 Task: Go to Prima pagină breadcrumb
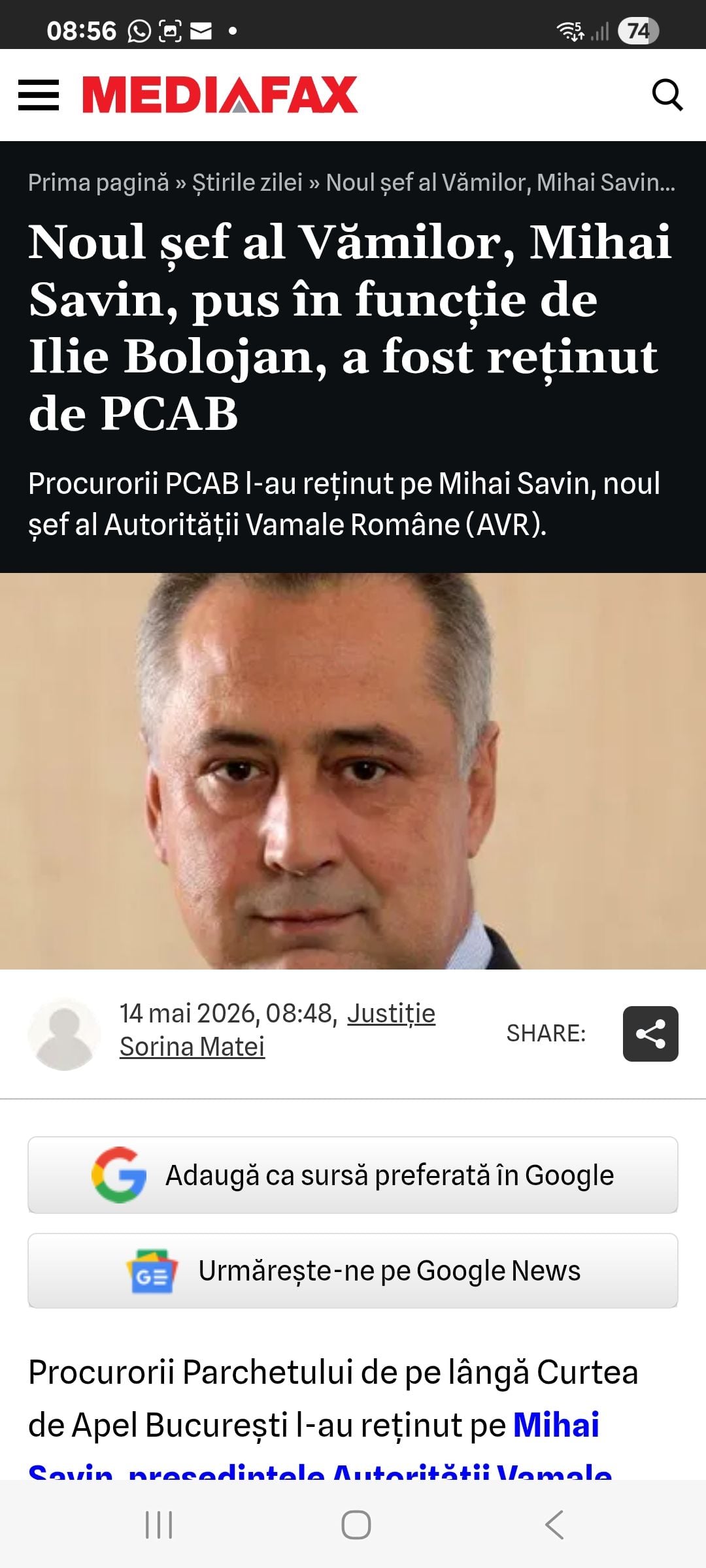point(99,182)
